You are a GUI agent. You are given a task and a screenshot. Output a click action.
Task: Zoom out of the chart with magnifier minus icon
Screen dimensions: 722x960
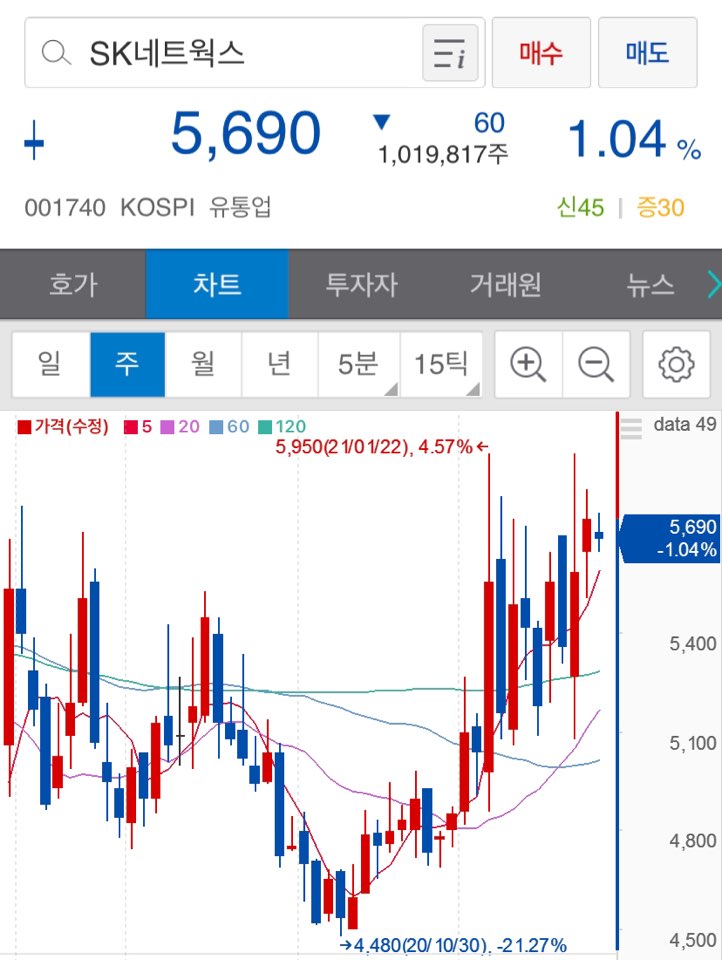pos(597,364)
